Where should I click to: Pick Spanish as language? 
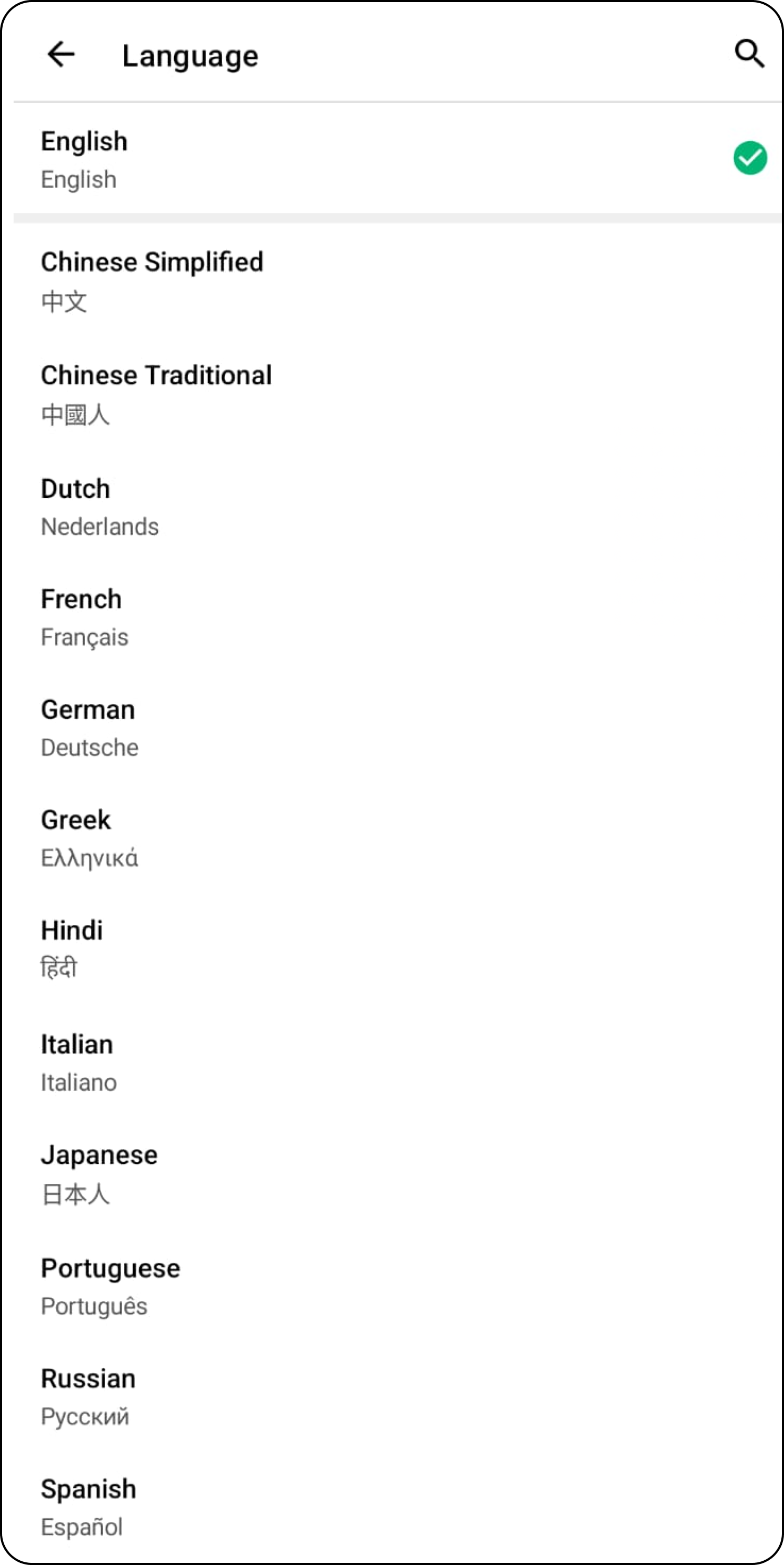(x=397, y=1507)
